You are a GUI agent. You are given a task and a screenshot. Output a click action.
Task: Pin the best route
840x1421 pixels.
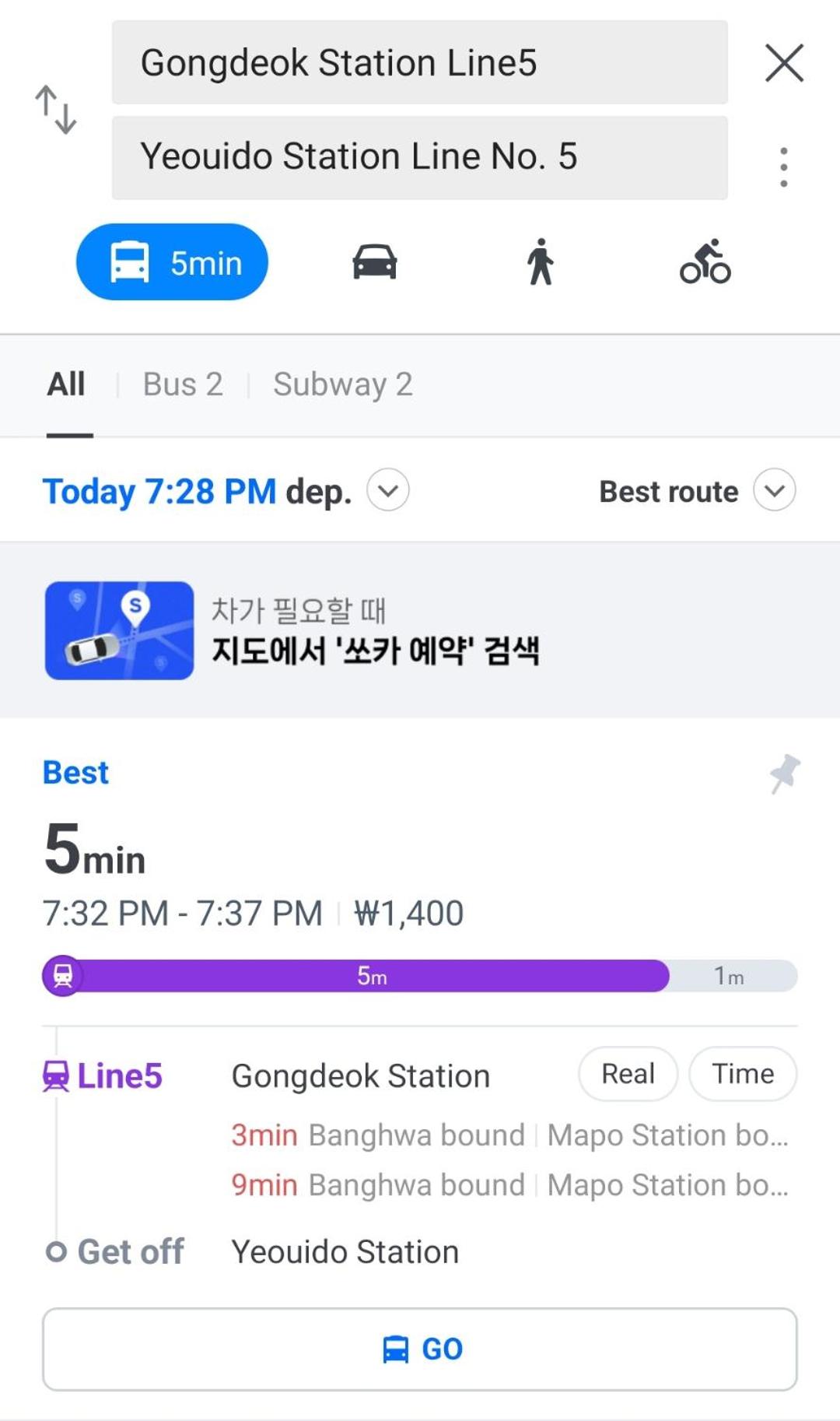pyautogui.click(x=785, y=774)
